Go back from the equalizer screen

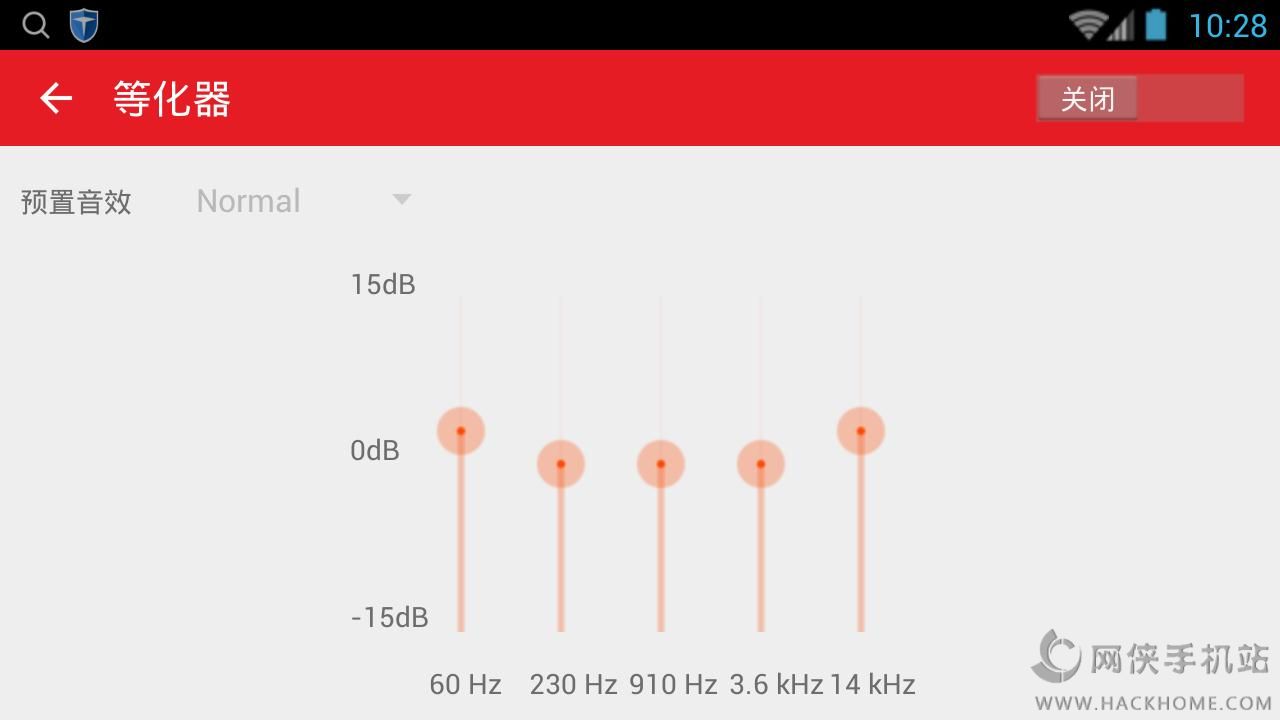(x=56, y=98)
